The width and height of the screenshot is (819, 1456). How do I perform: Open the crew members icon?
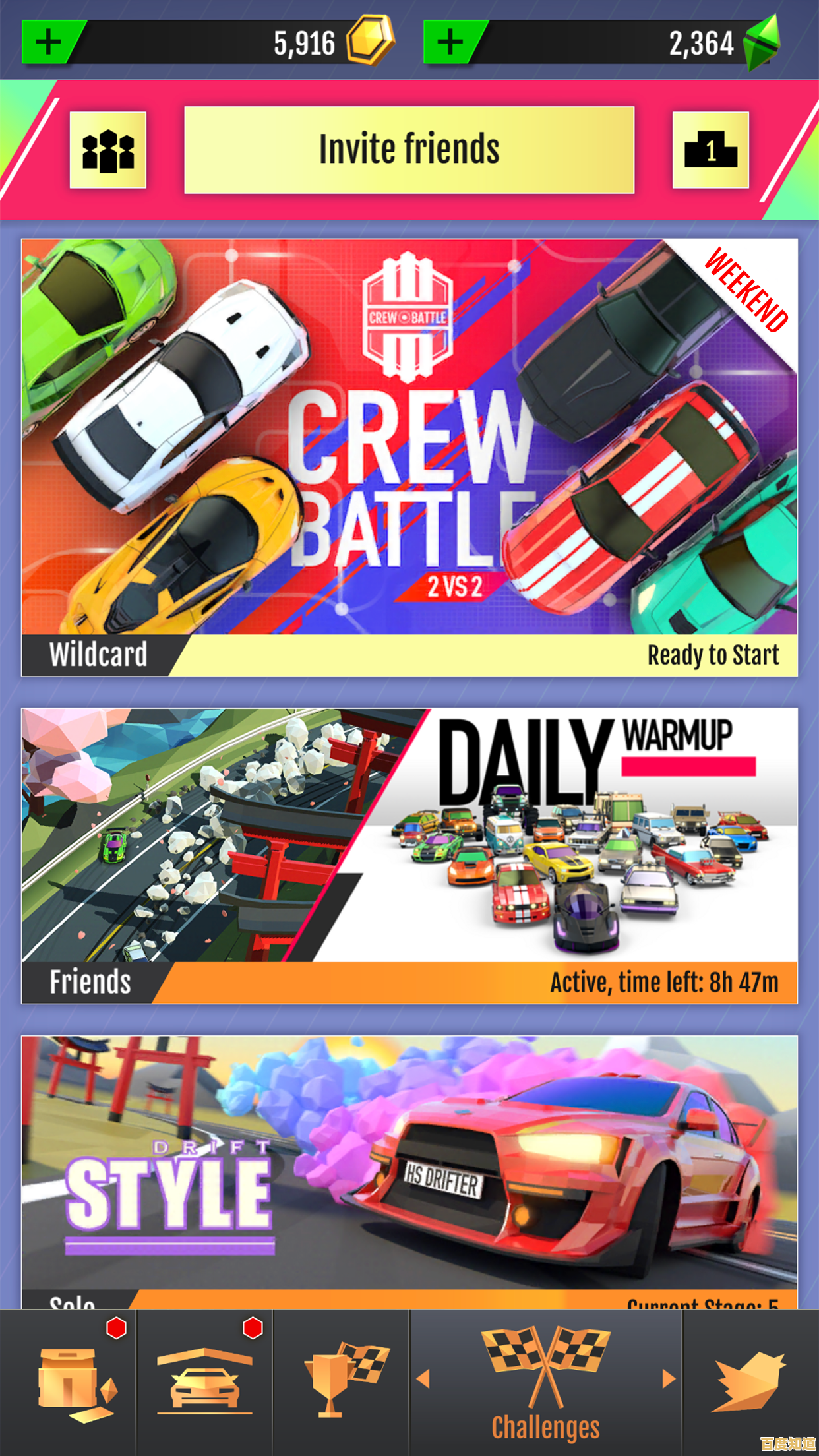tap(108, 150)
